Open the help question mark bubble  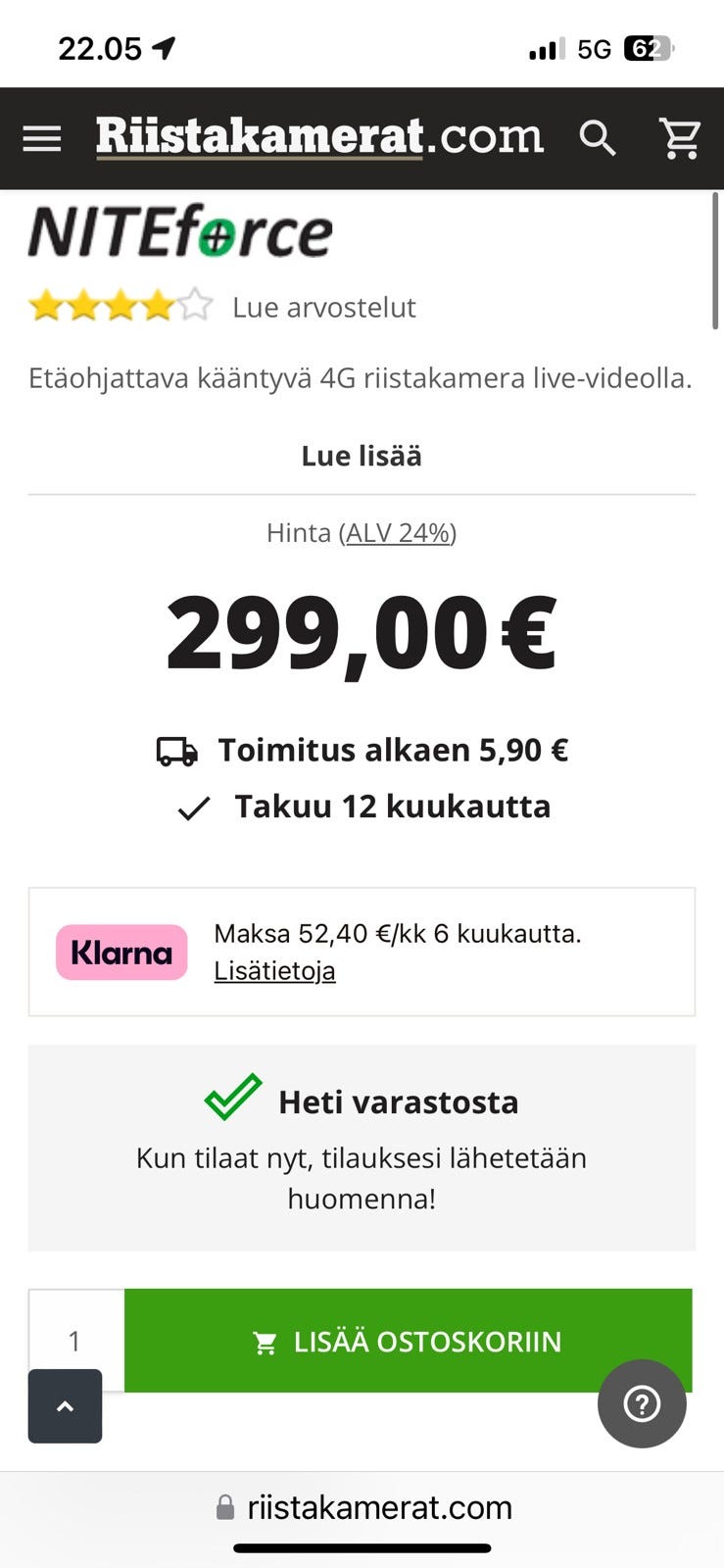point(642,1403)
